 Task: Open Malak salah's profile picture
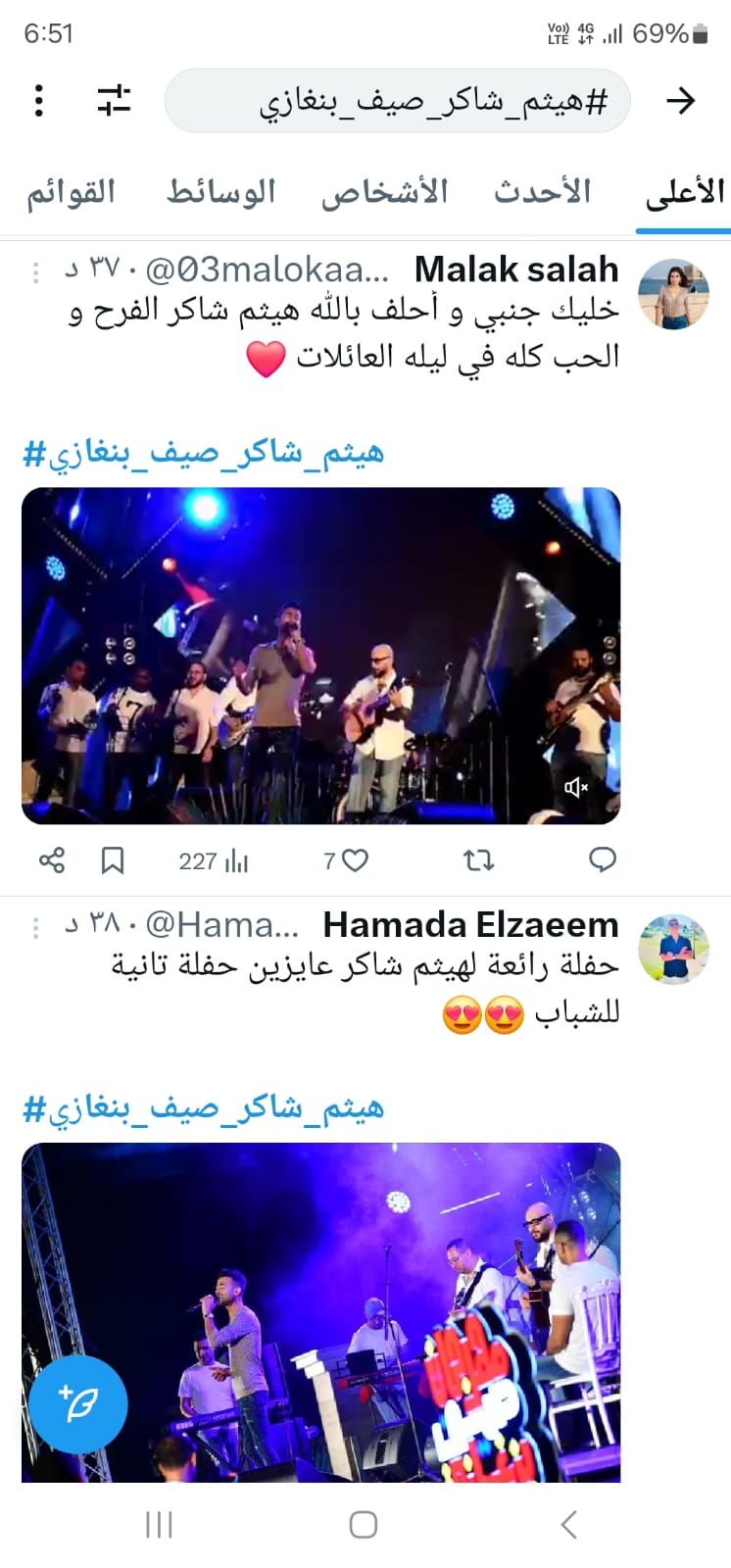[x=672, y=294]
